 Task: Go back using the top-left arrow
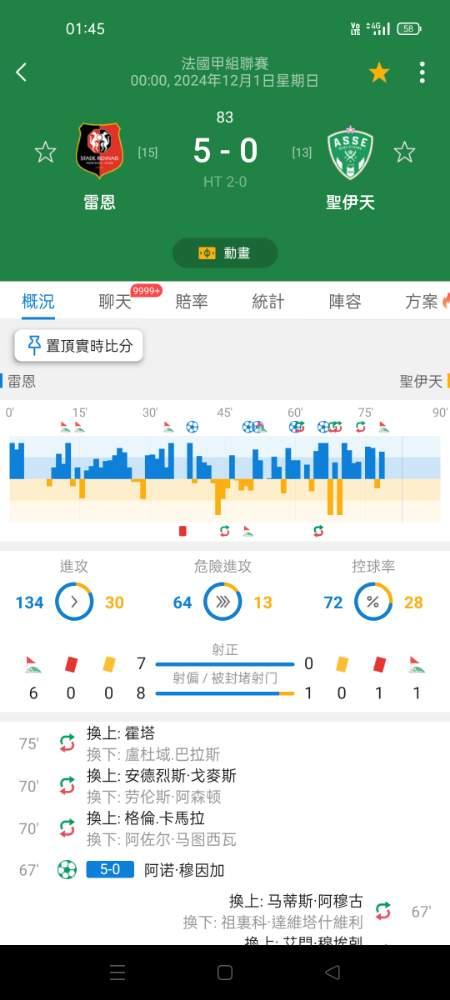pyautogui.click(x=21, y=72)
